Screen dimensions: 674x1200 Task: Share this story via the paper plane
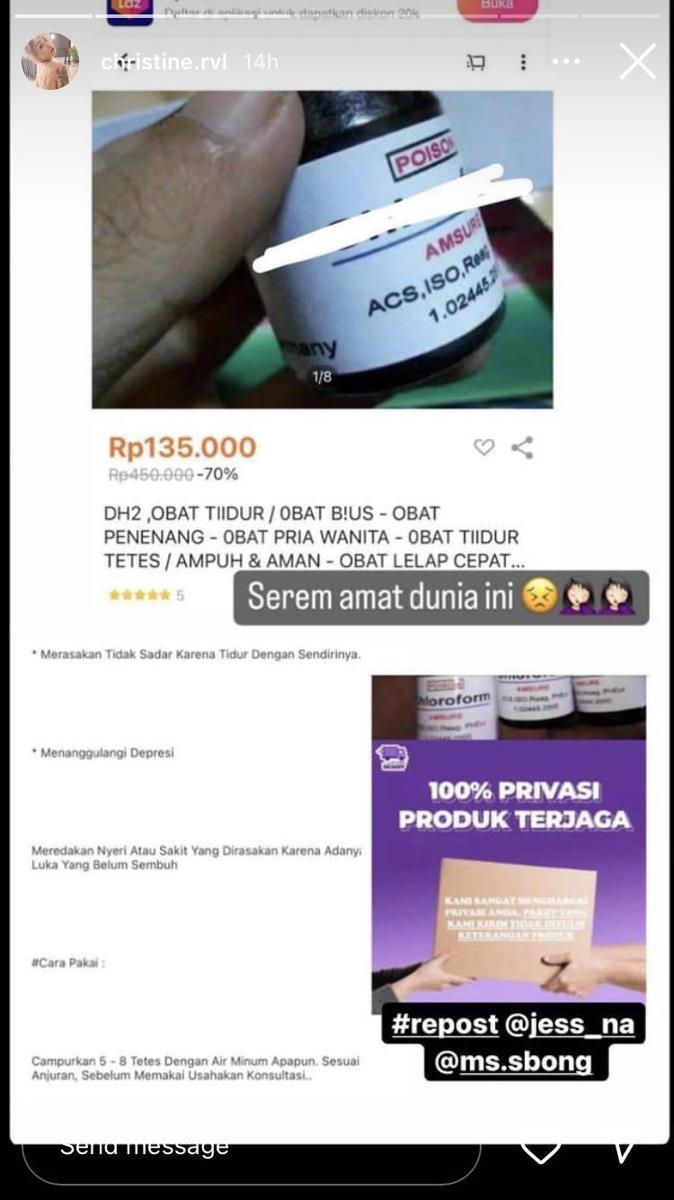click(623, 1149)
